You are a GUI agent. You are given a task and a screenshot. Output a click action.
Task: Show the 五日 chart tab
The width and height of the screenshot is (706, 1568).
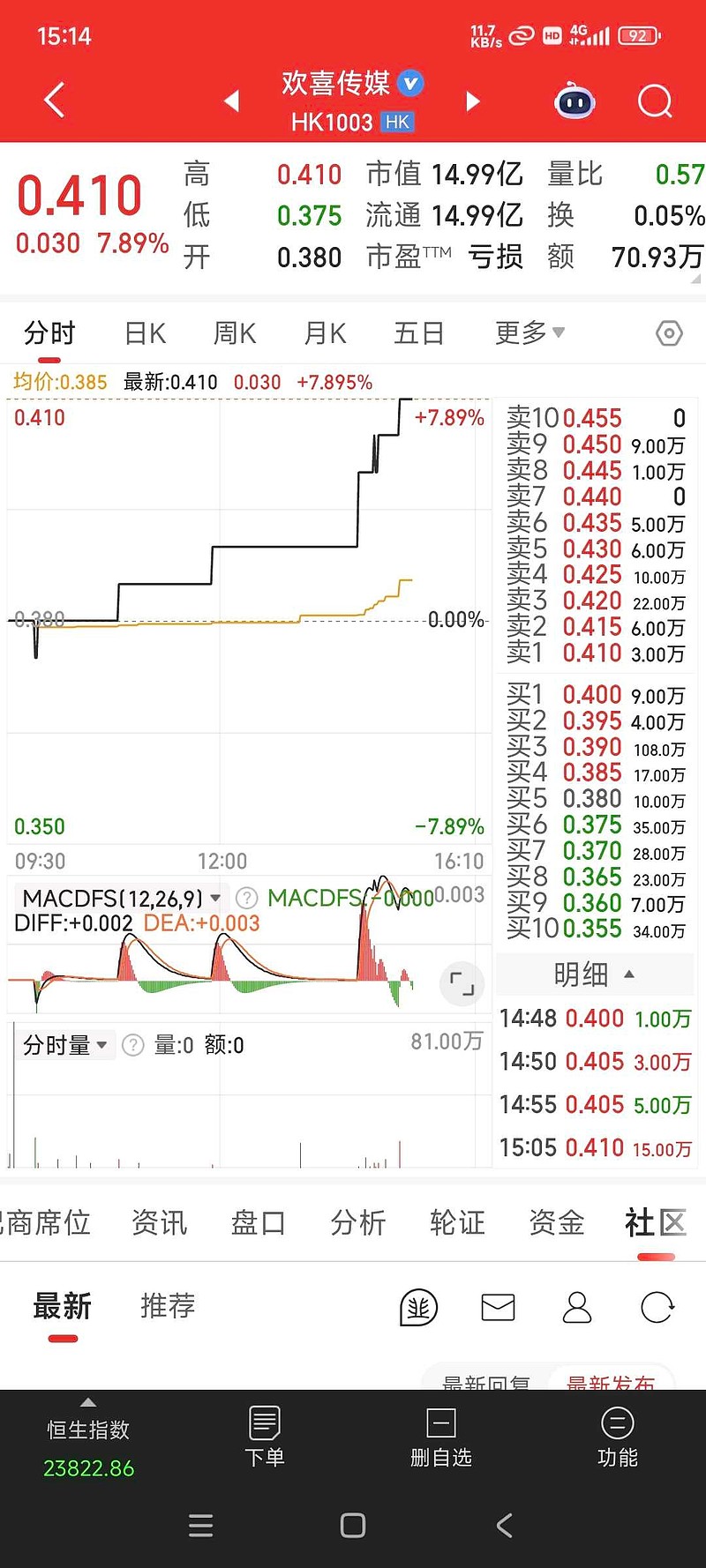point(418,333)
